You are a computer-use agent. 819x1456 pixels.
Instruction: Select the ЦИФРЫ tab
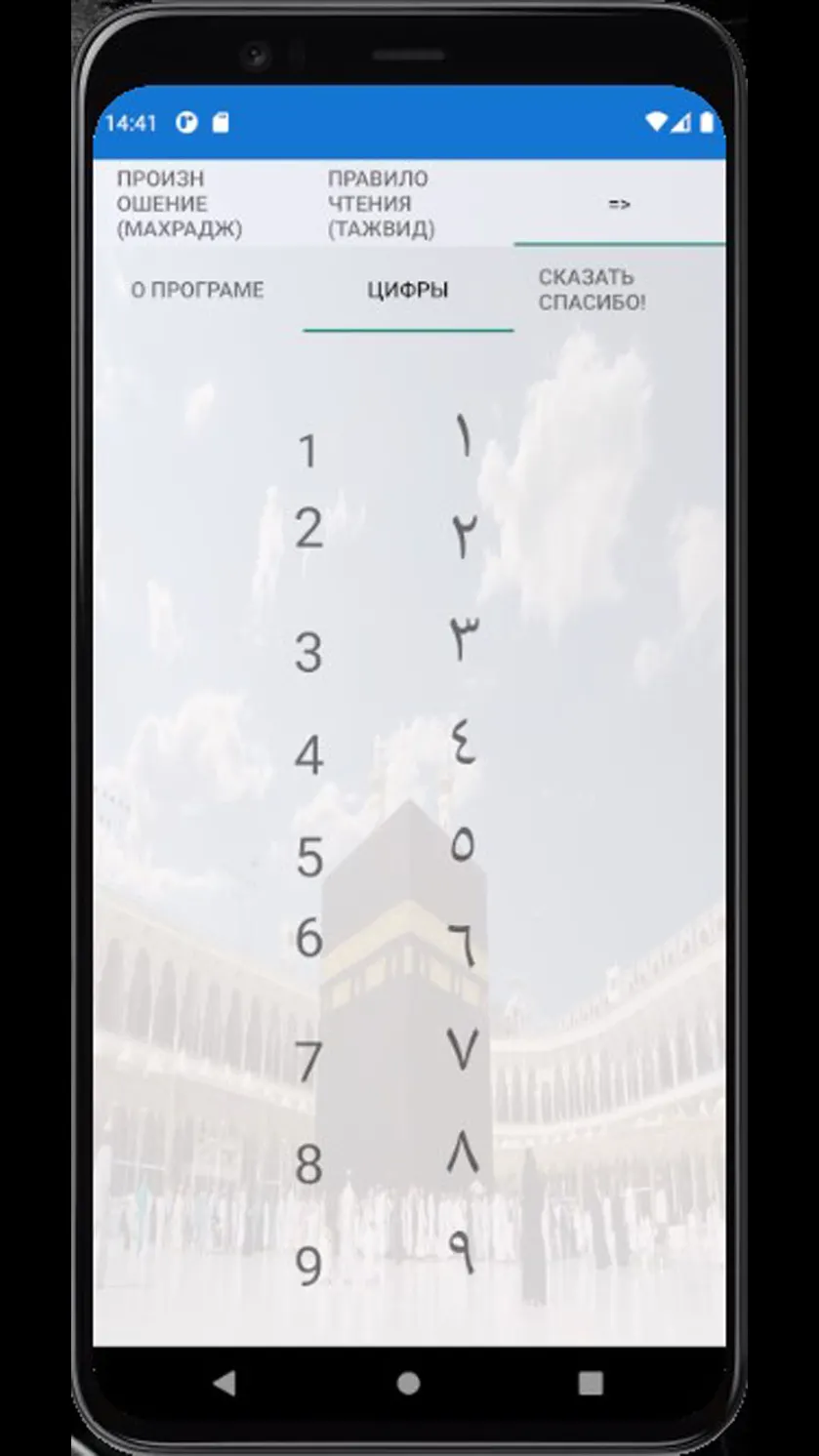coord(408,290)
